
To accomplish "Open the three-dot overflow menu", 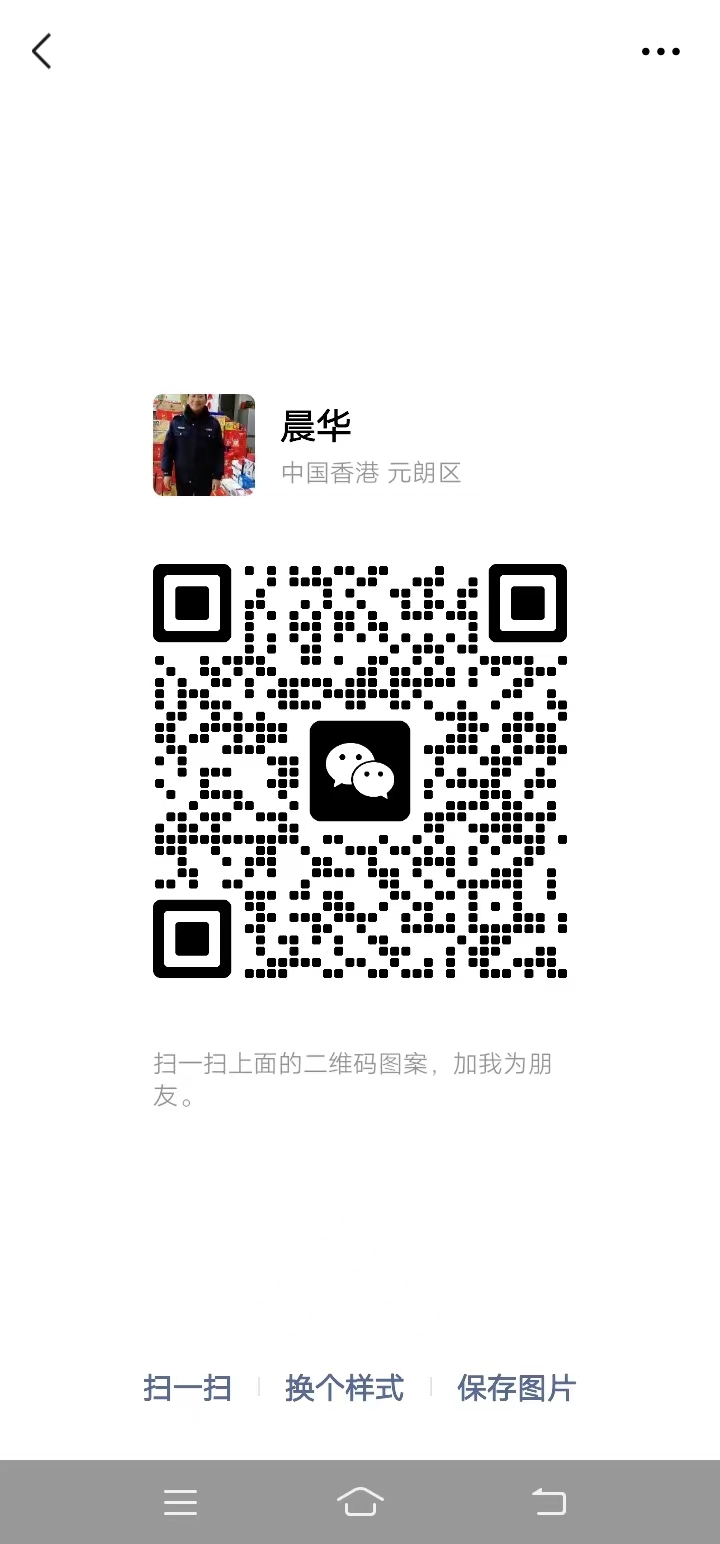I will click(x=661, y=52).
